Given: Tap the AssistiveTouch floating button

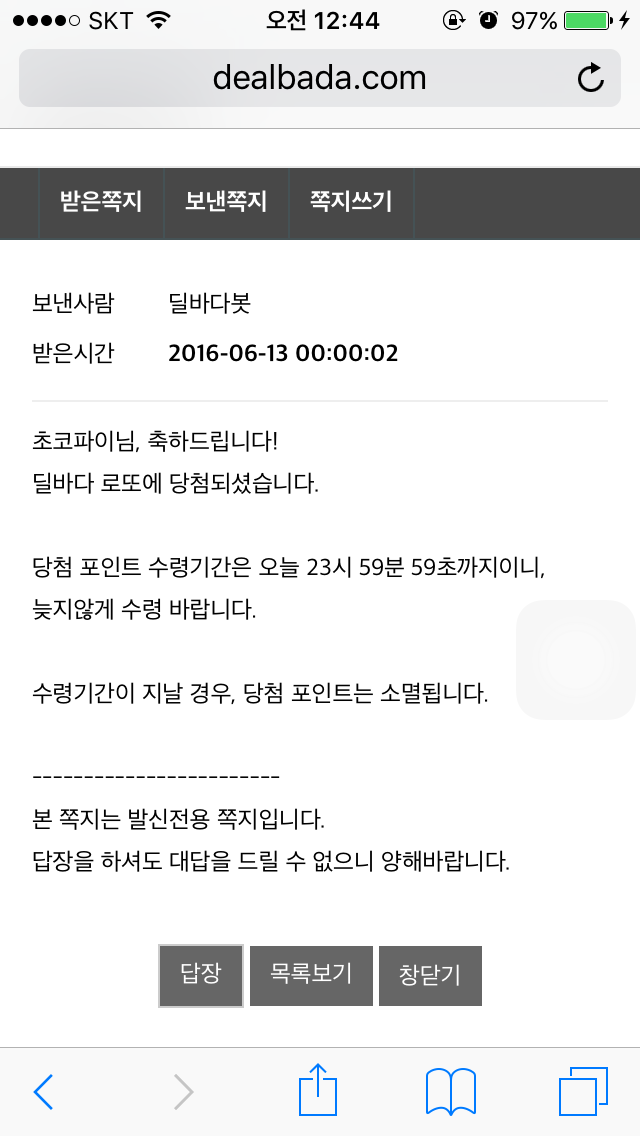Looking at the screenshot, I should [576, 660].
